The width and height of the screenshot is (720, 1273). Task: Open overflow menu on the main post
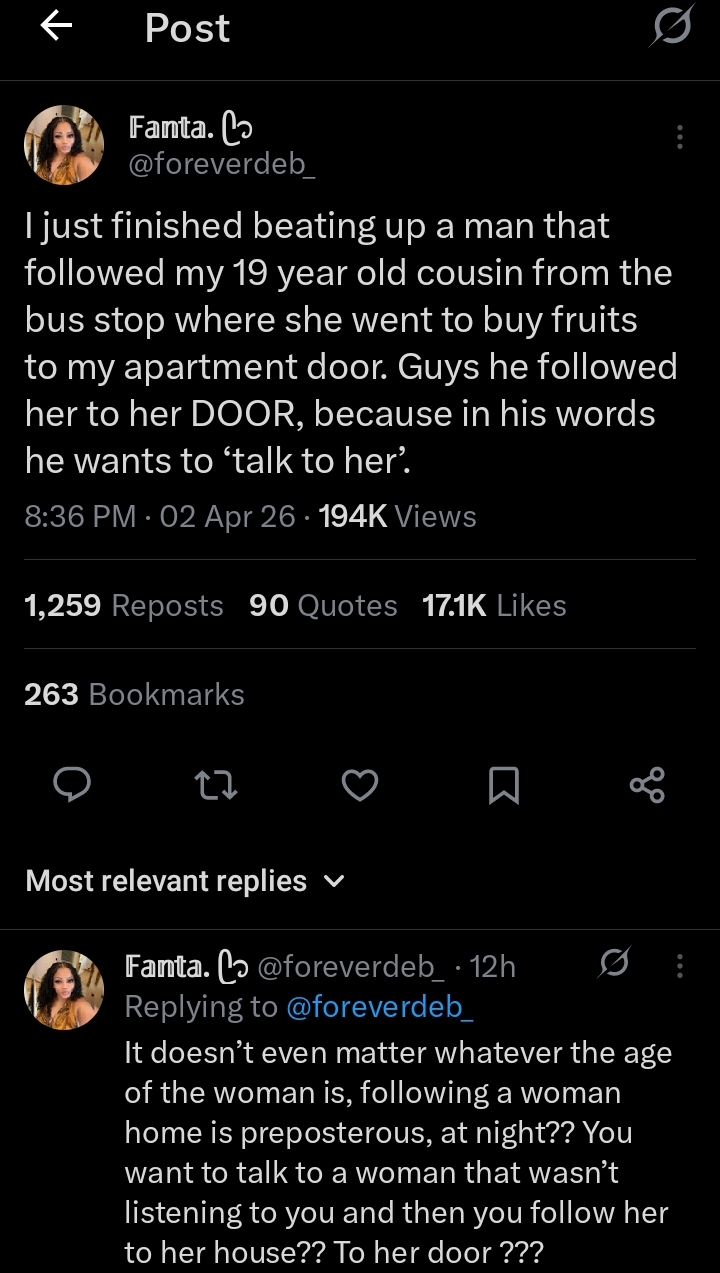pyautogui.click(x=680, y=137)
